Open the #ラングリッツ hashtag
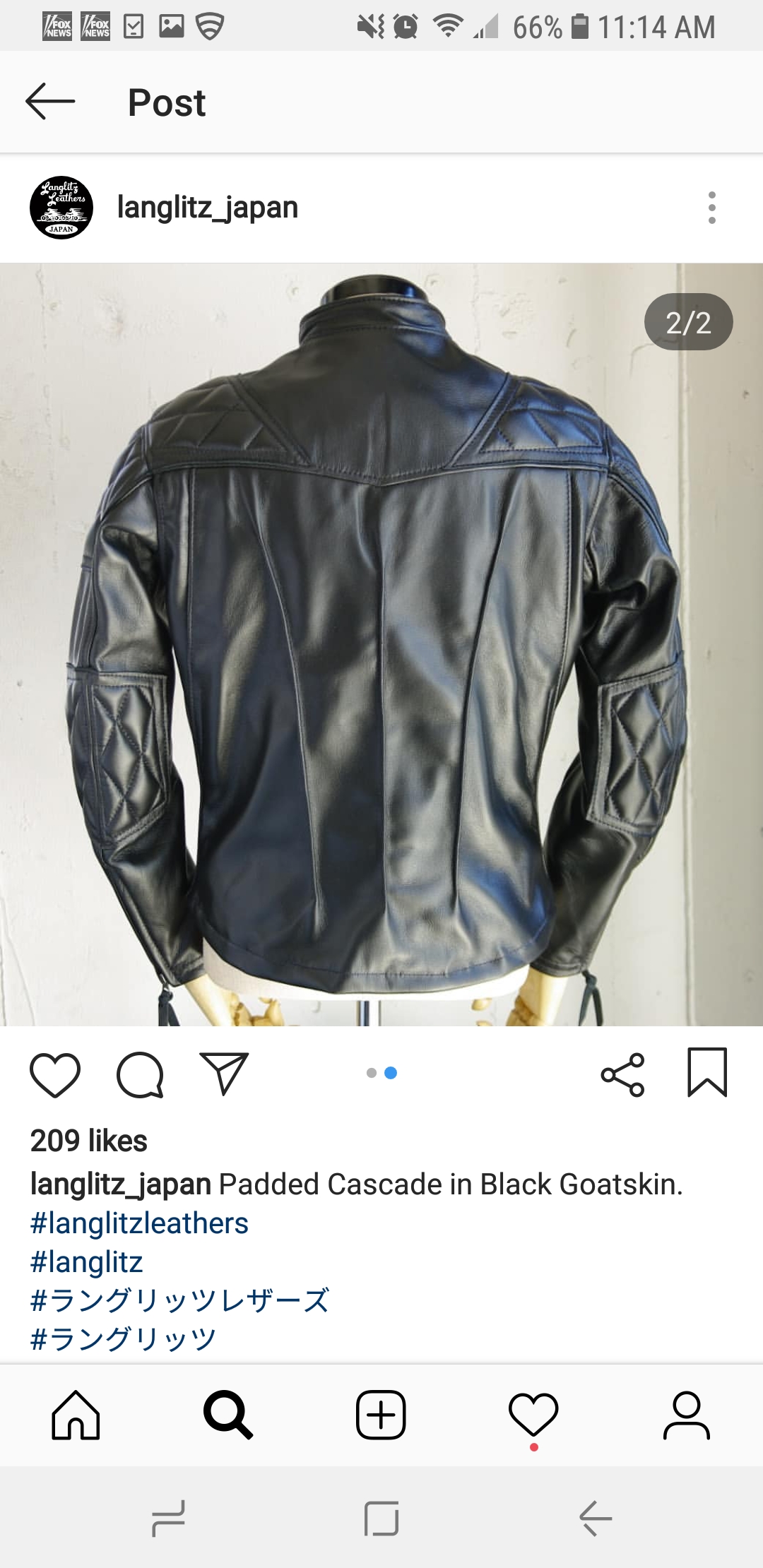Viewport: 763px width, 1568px height. [x=123, y=1338]
